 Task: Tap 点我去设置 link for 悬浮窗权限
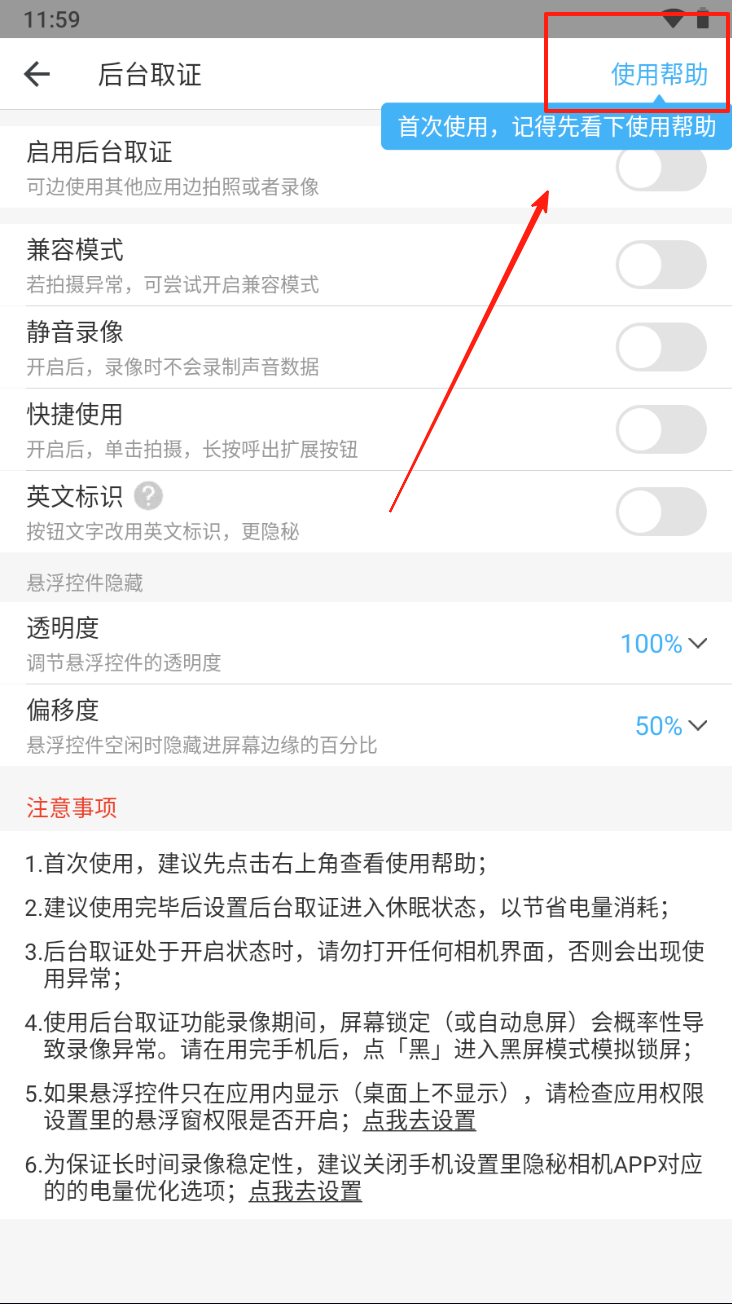pos(419,1120)
